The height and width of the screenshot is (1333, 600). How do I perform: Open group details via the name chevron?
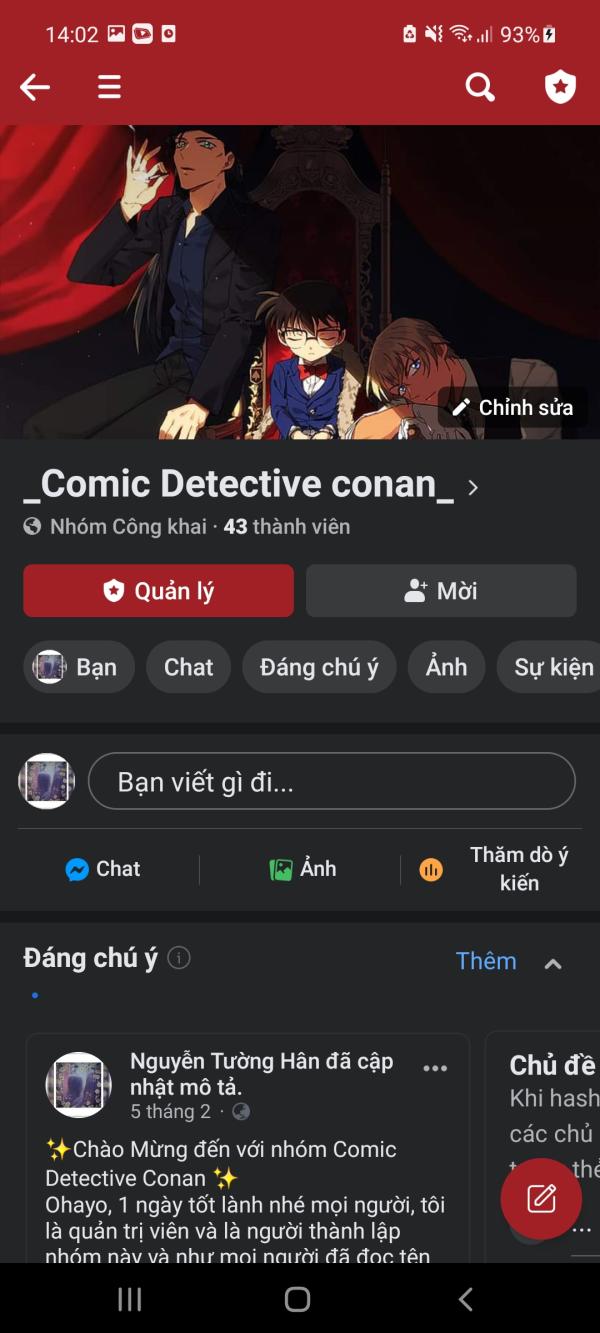click(473, 487)
